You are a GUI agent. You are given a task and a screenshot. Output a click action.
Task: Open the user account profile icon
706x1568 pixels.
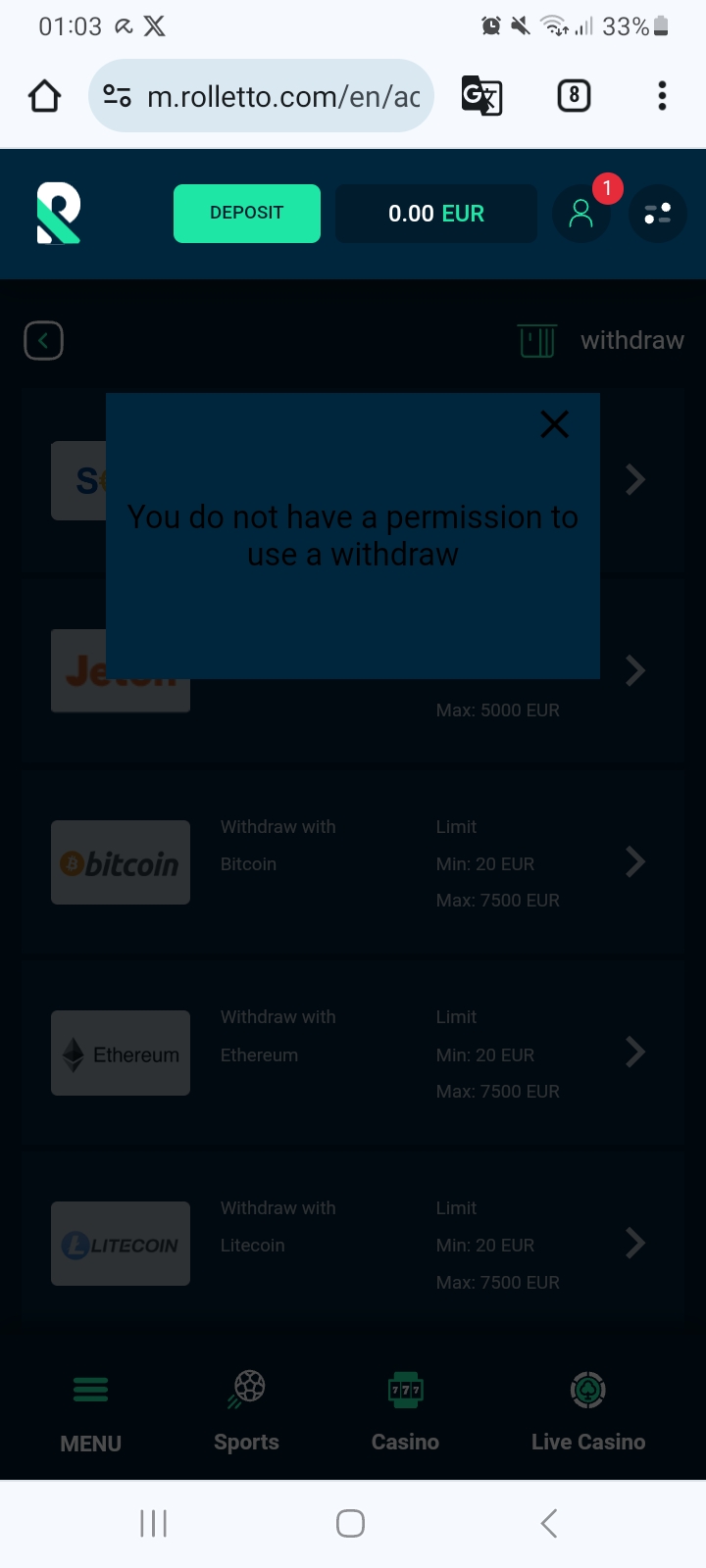pyautogui.click(x=580, y=214)
